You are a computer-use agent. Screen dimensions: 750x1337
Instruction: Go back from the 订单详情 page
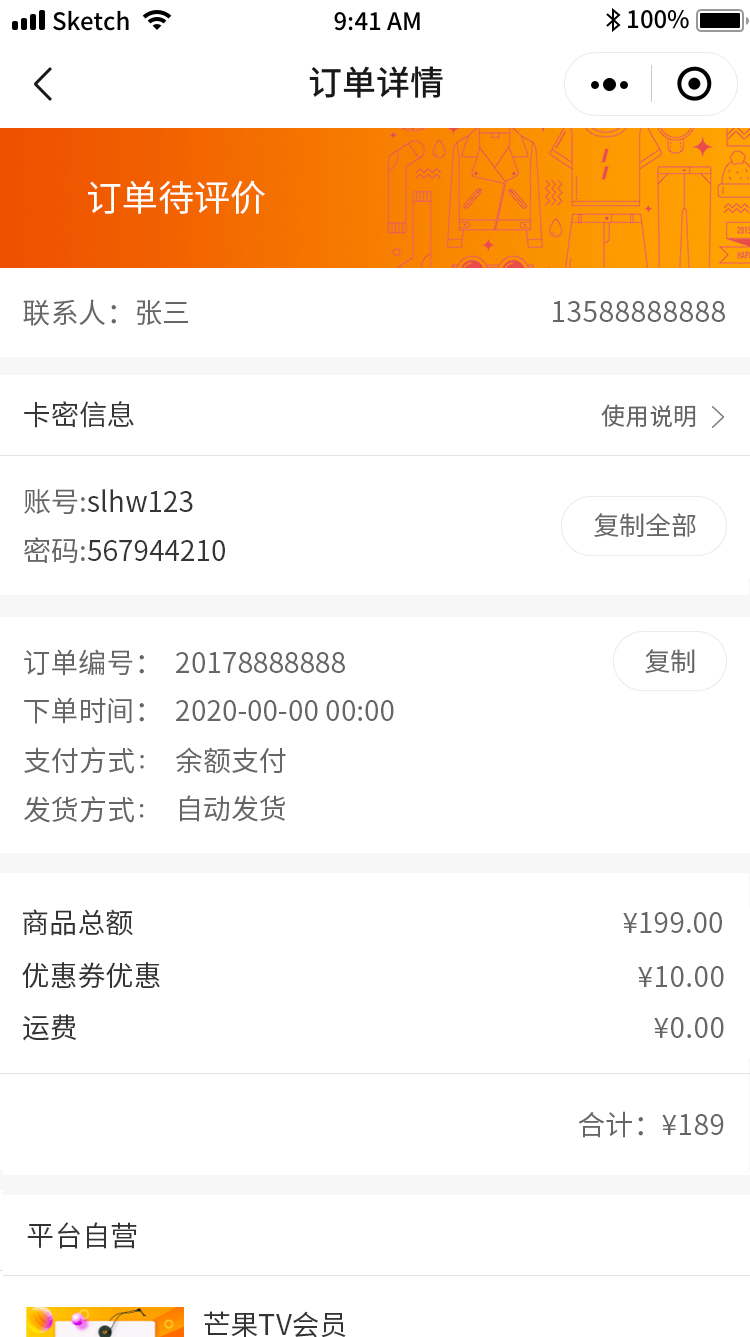(x=43, y=84)
